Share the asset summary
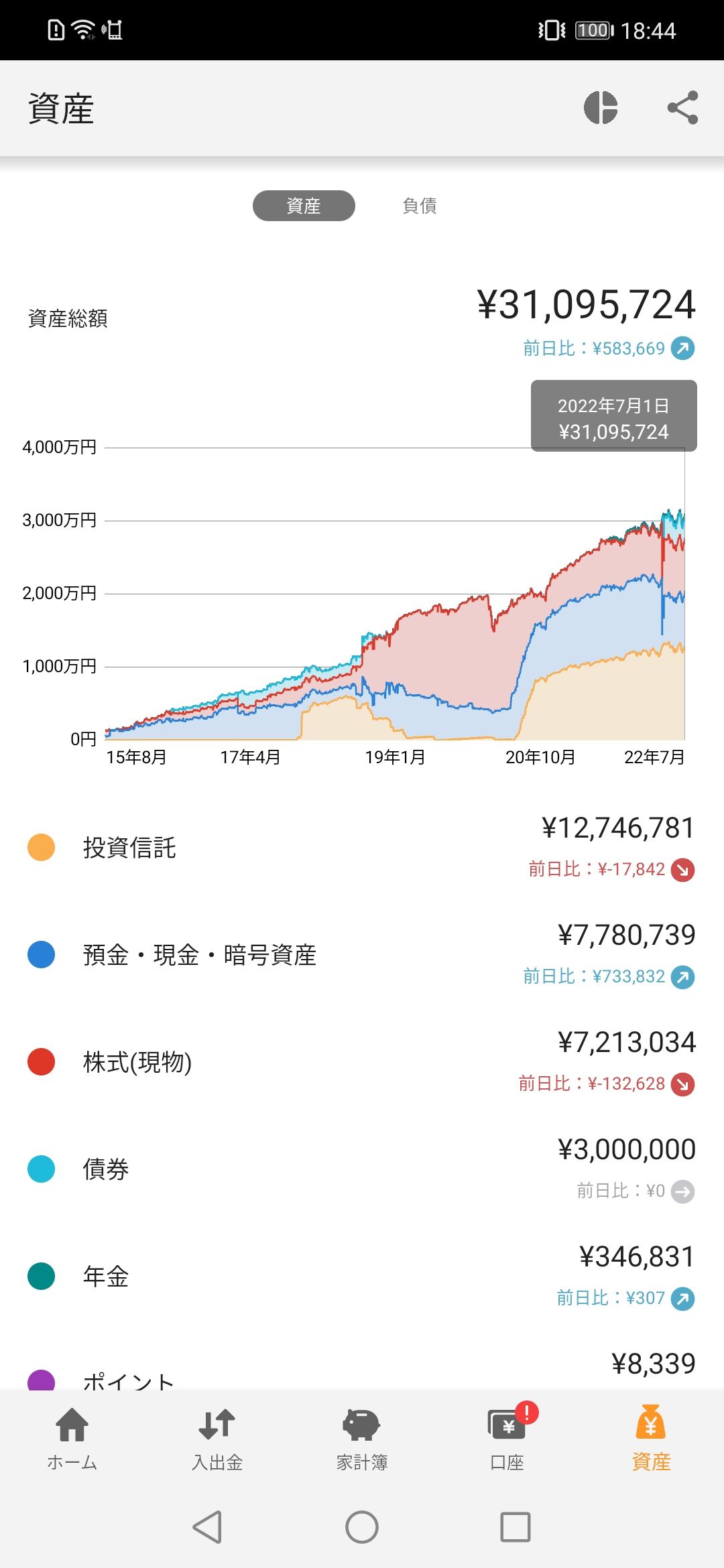 pos(682,108)
